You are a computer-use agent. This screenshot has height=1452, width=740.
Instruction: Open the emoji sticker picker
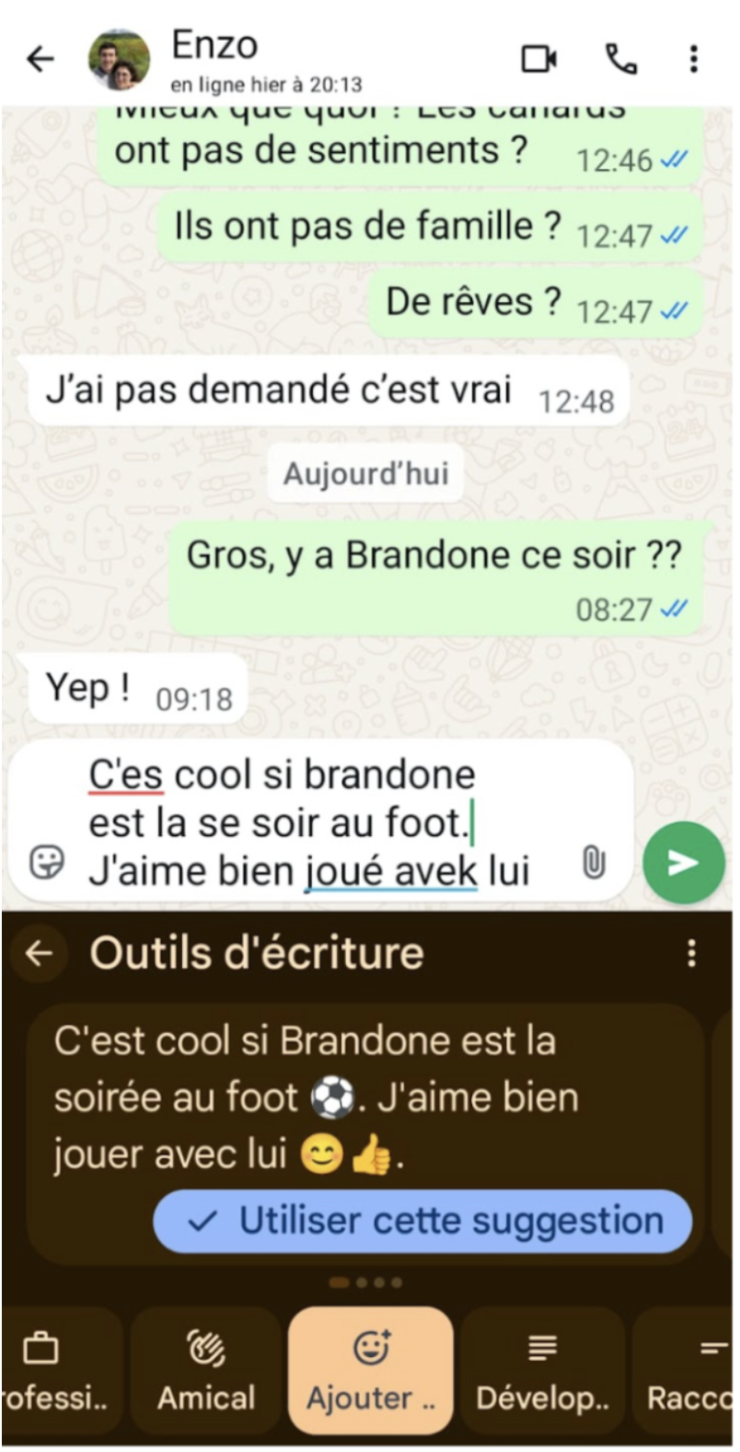46,862
